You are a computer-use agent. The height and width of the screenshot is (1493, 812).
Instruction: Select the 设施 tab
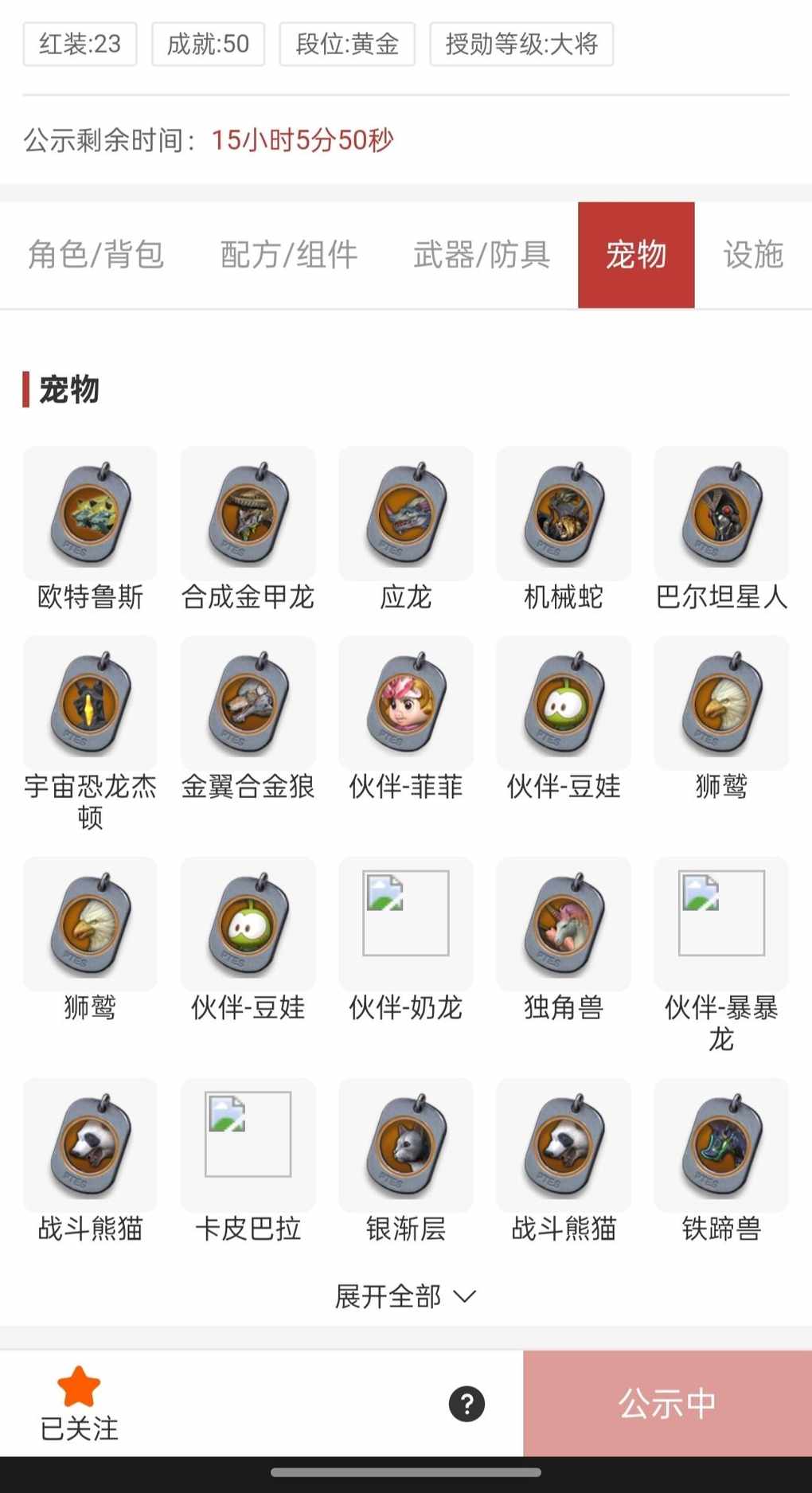pos(753,255)
